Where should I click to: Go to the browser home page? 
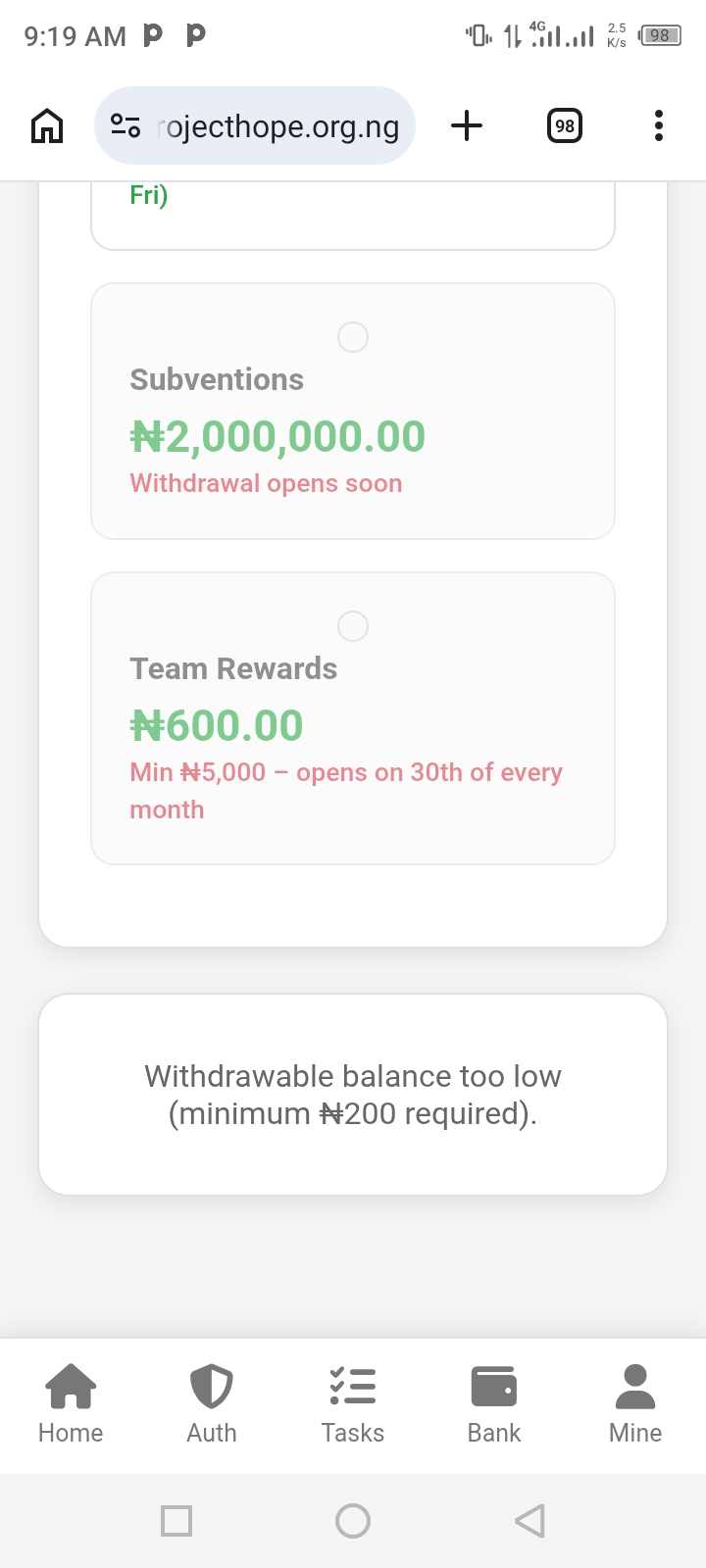pyautogui.click(x=47, y=125)
